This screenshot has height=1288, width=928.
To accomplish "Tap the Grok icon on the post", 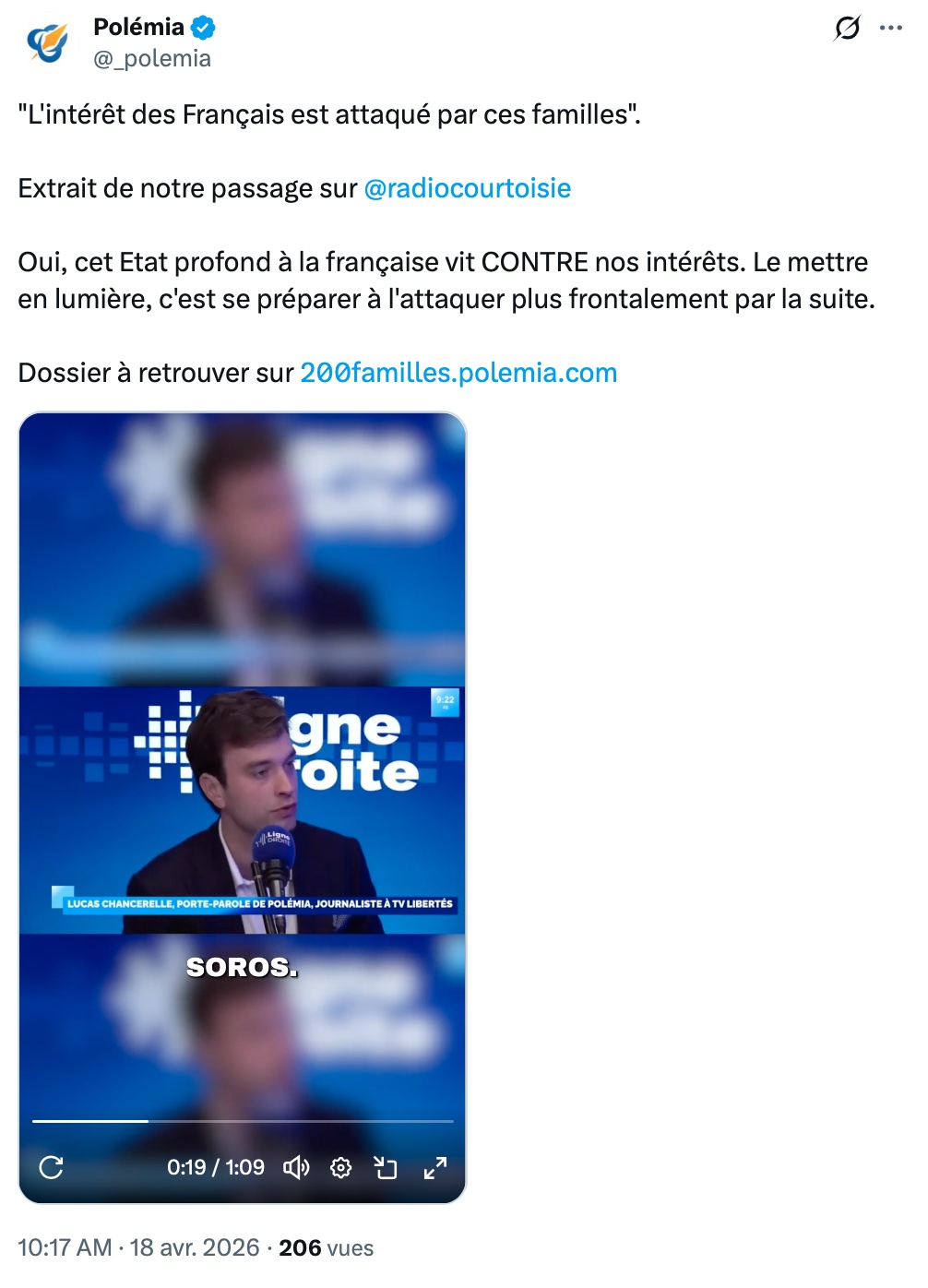I will pyautogui.click(x=847, y=28).
